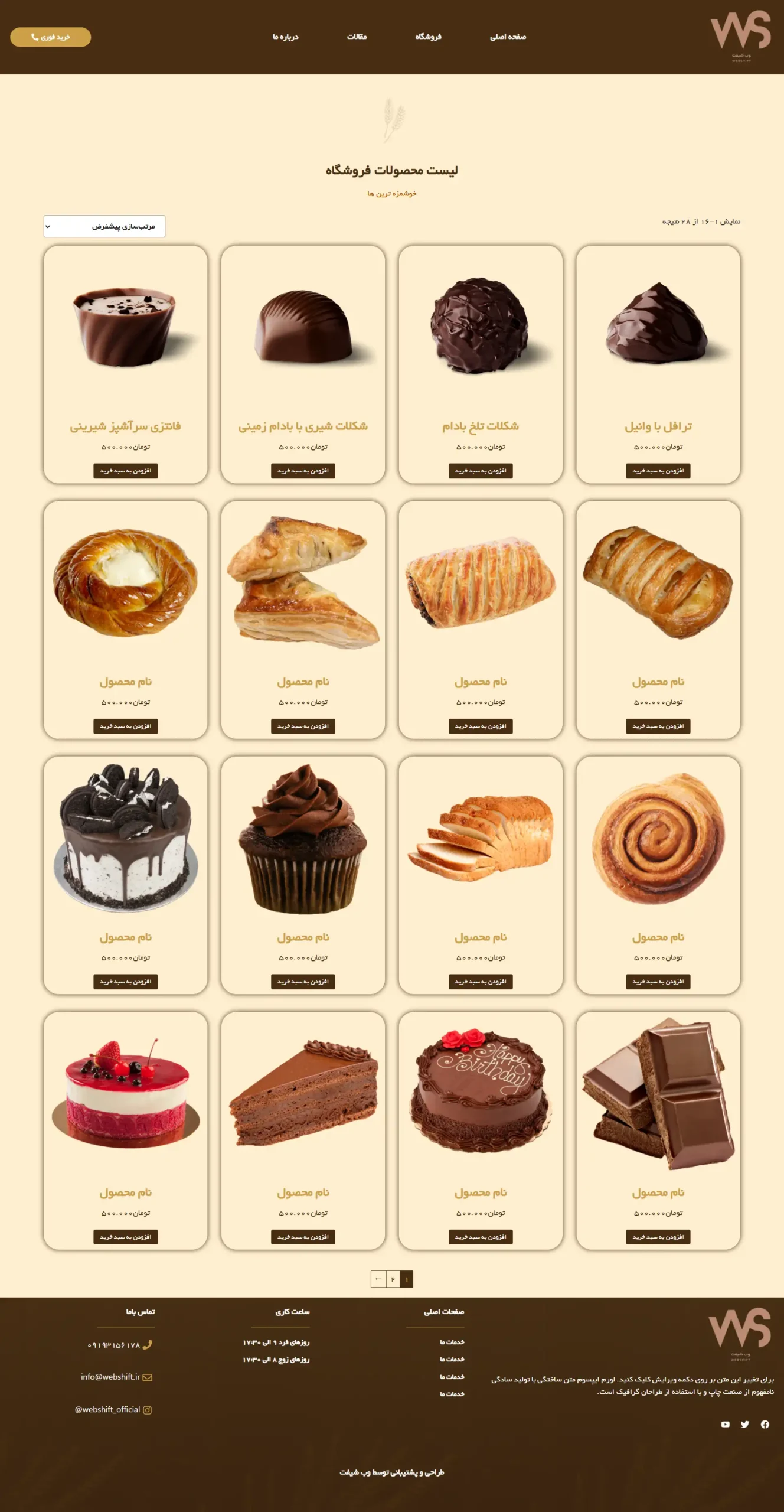Go to pagination page ۲
784x1512 pixels.
point(393,1279)
